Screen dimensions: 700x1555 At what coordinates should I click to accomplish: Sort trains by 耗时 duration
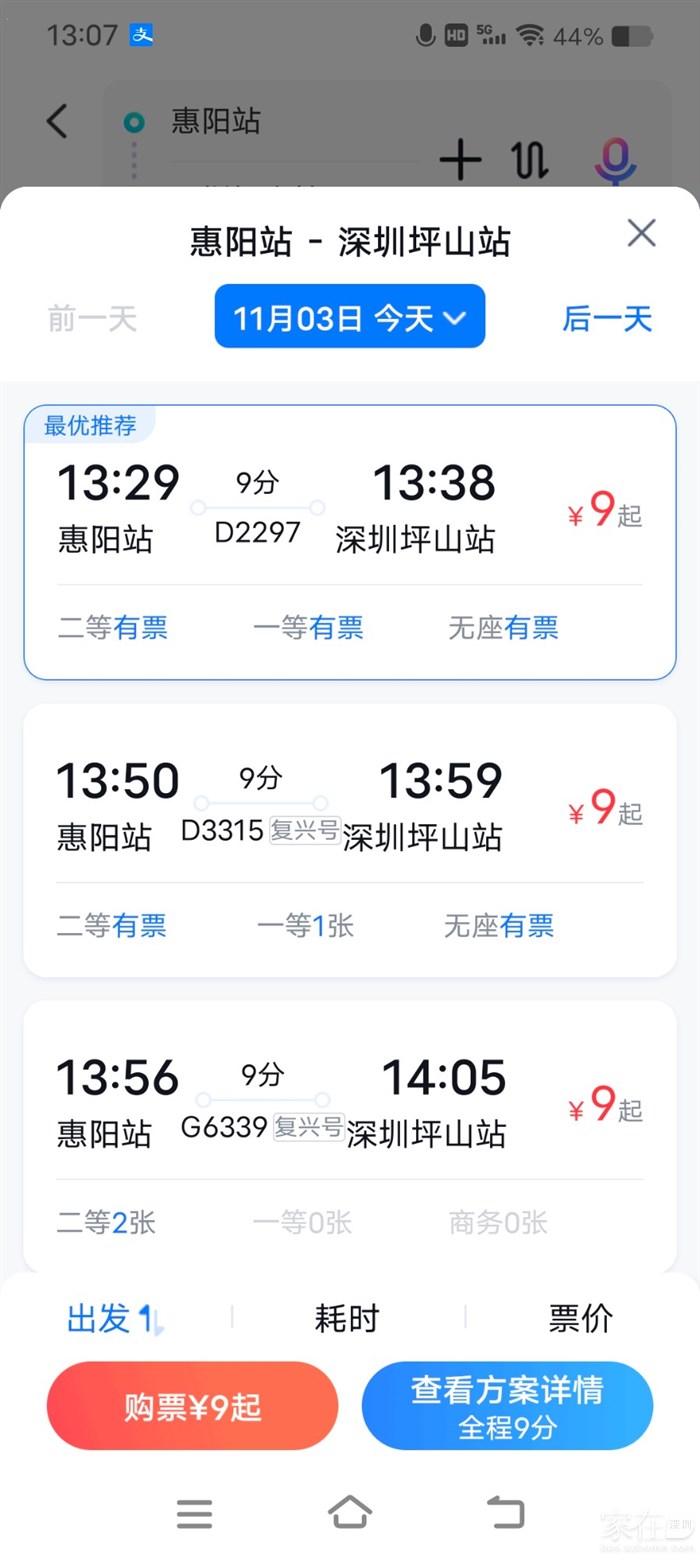click(347, 1319)
